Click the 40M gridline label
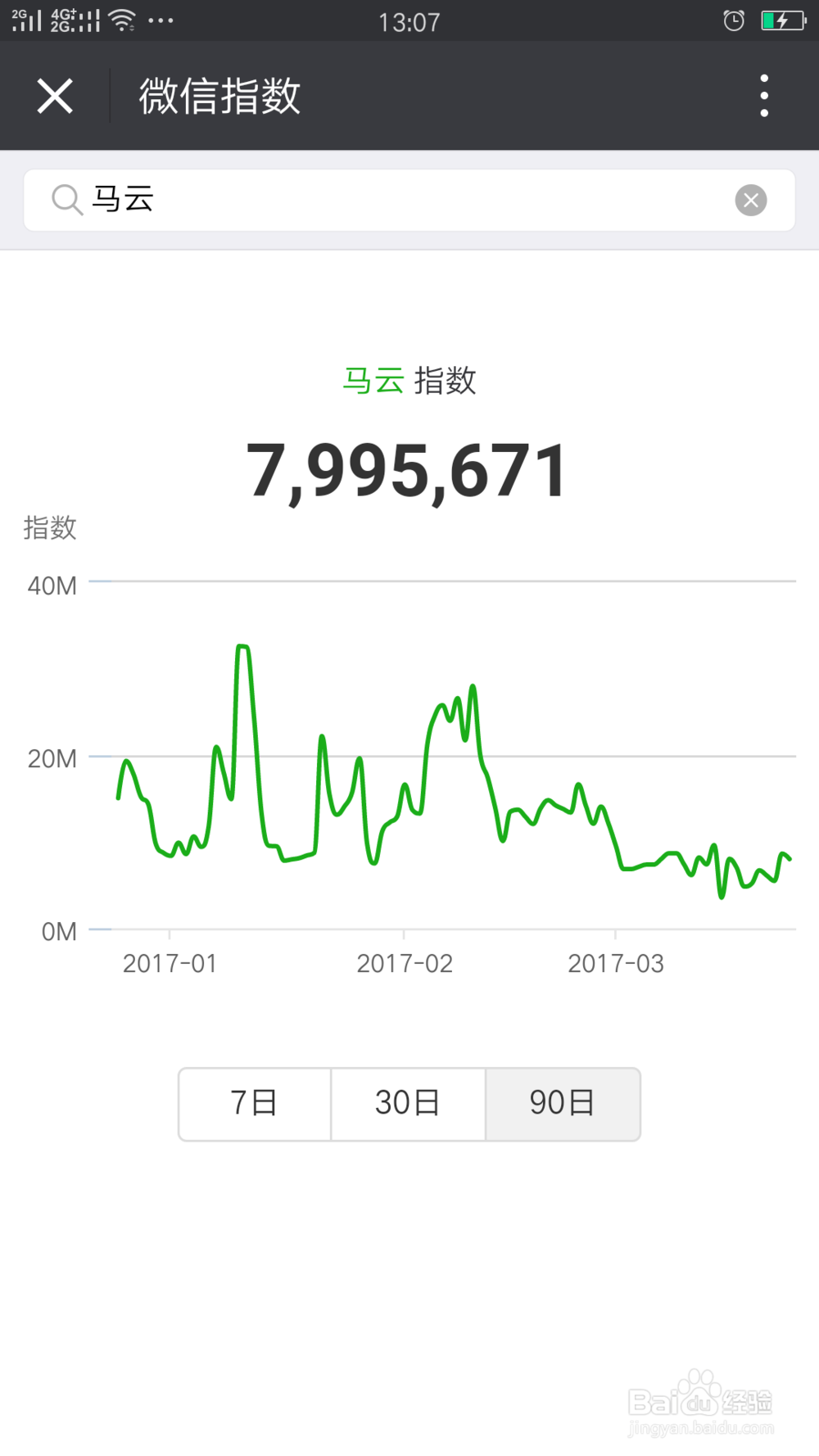 (51, 585)
